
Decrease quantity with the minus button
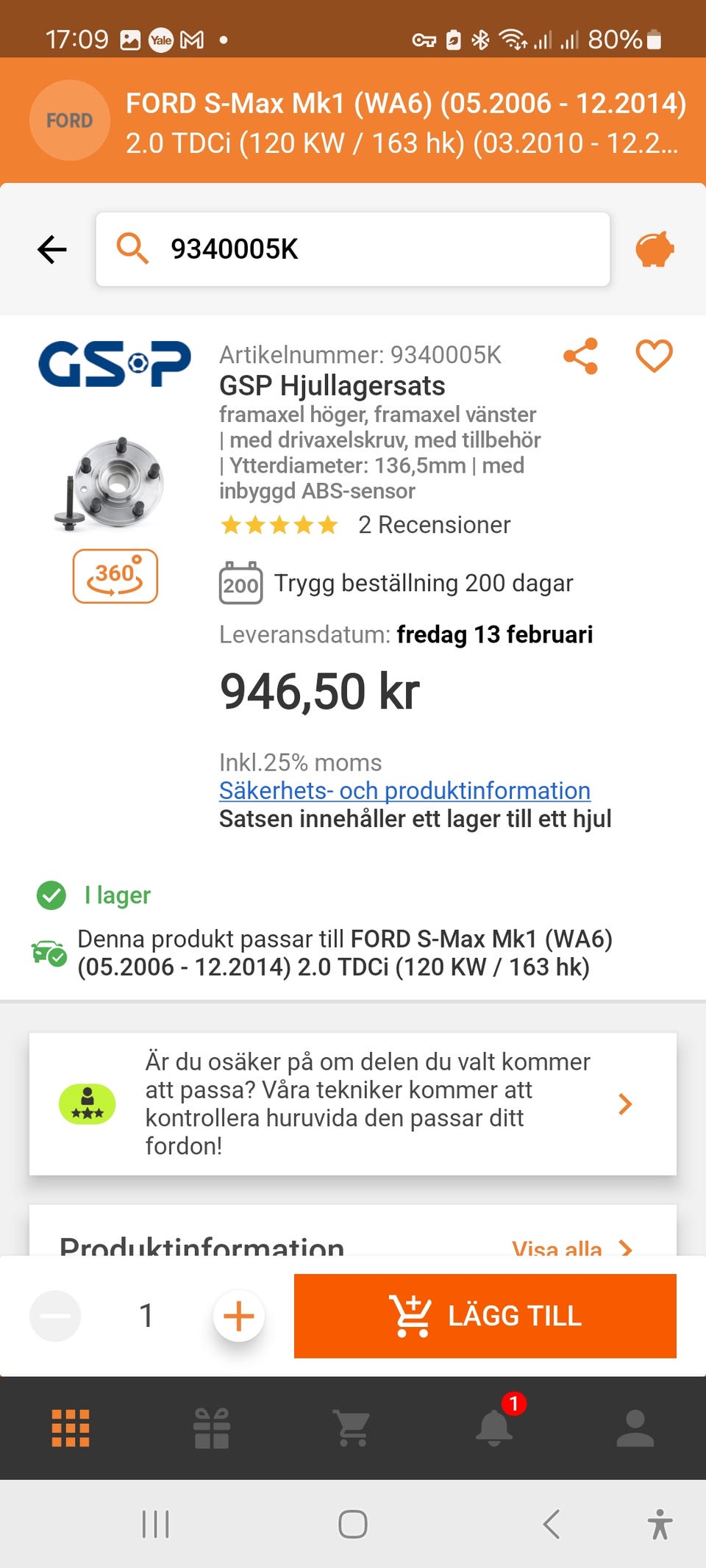coord(55,1316)
